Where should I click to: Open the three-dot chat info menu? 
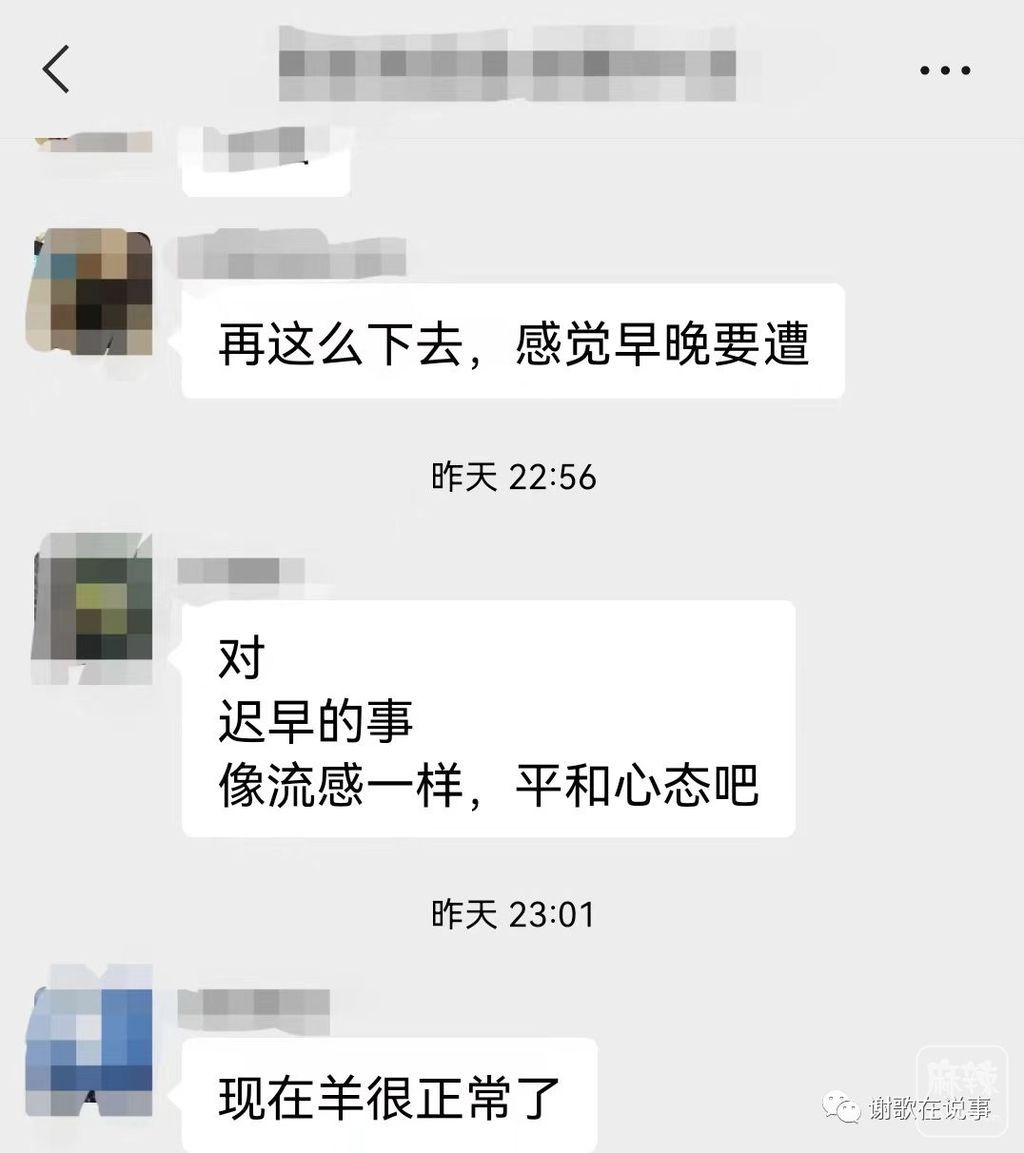[x=945, y=70]
